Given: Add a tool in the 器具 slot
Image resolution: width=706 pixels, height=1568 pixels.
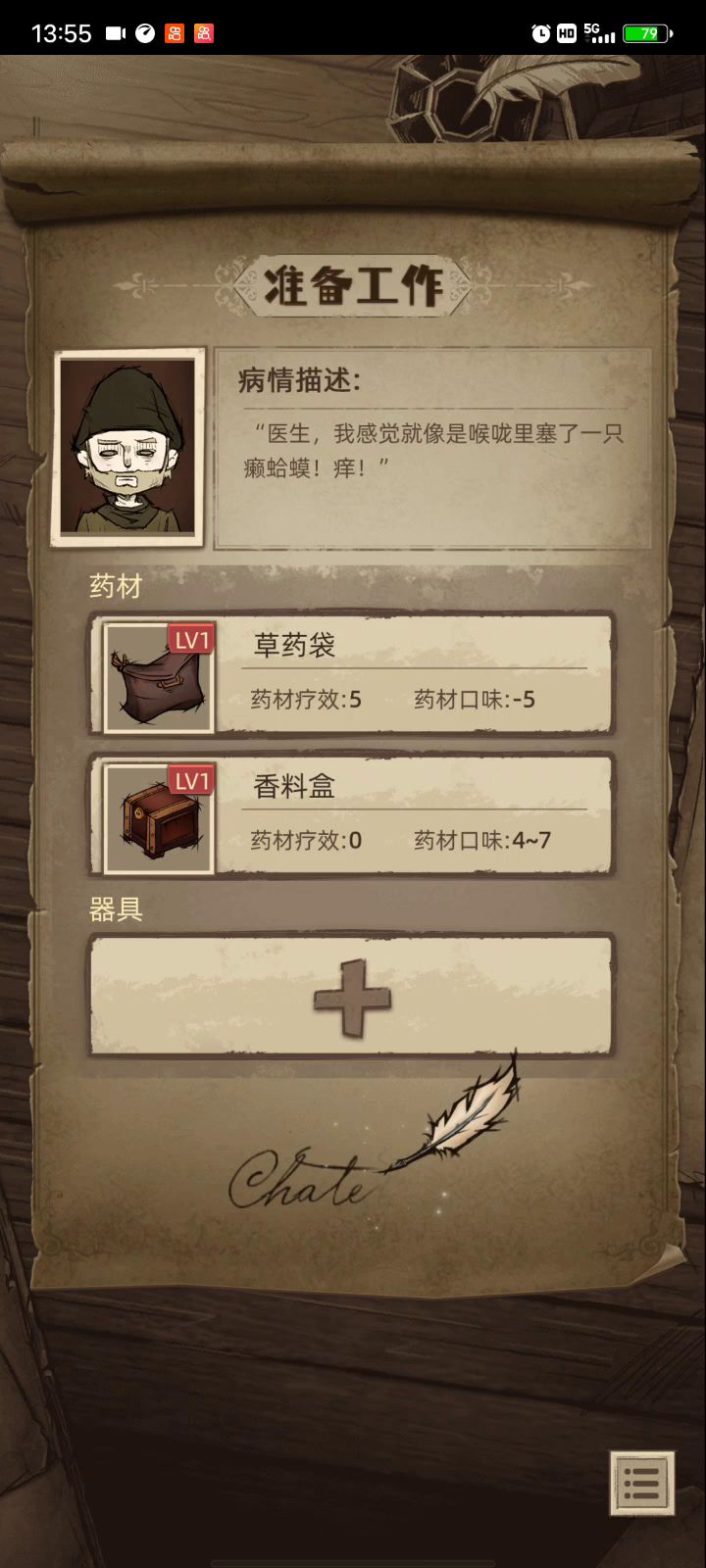Looking at the screenshot, I should click(351, 997).
